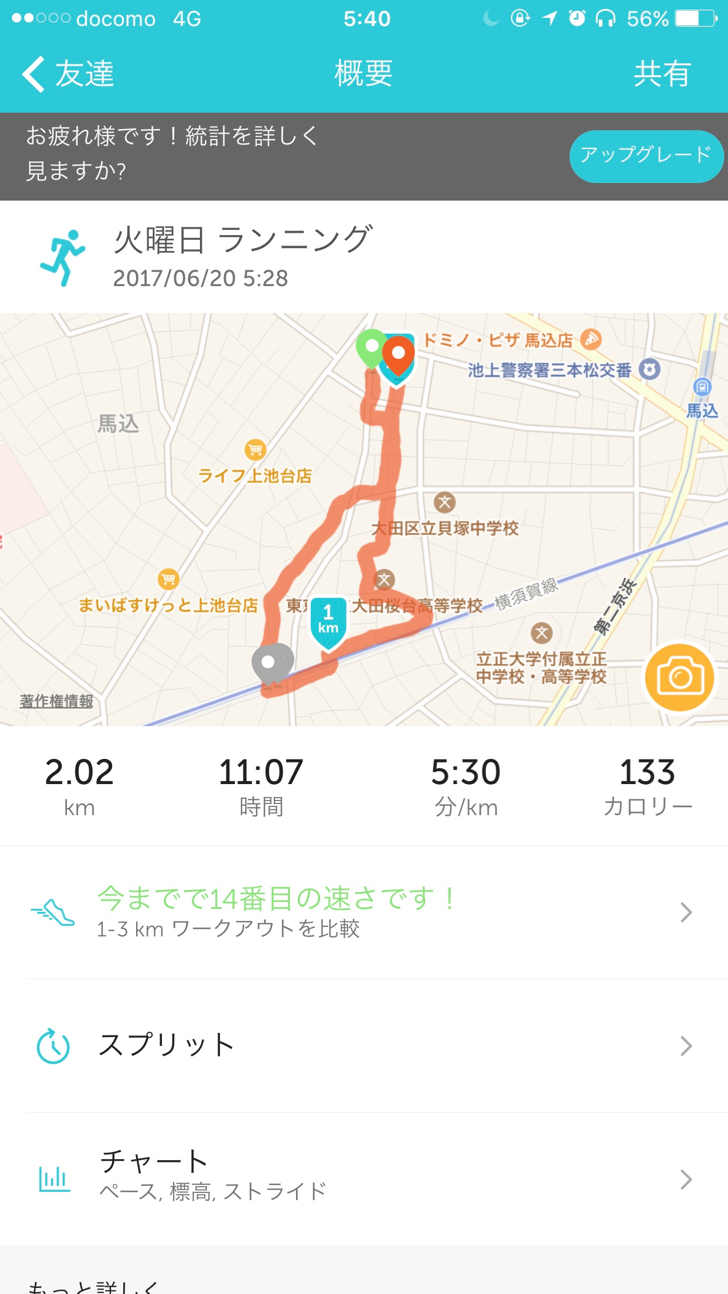Open the camera to add a photo
The image size is (728, 1294).
[x=680, y=678]
